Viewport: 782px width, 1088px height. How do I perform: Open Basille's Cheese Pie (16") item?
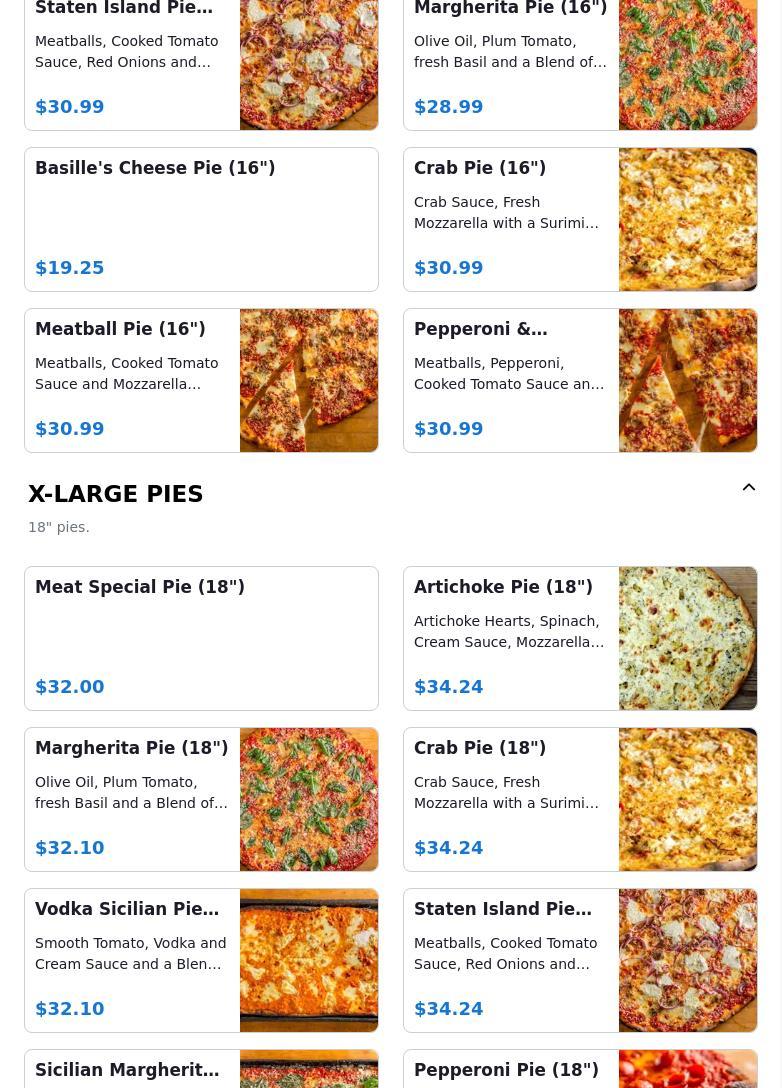click(x=201, y=219)
